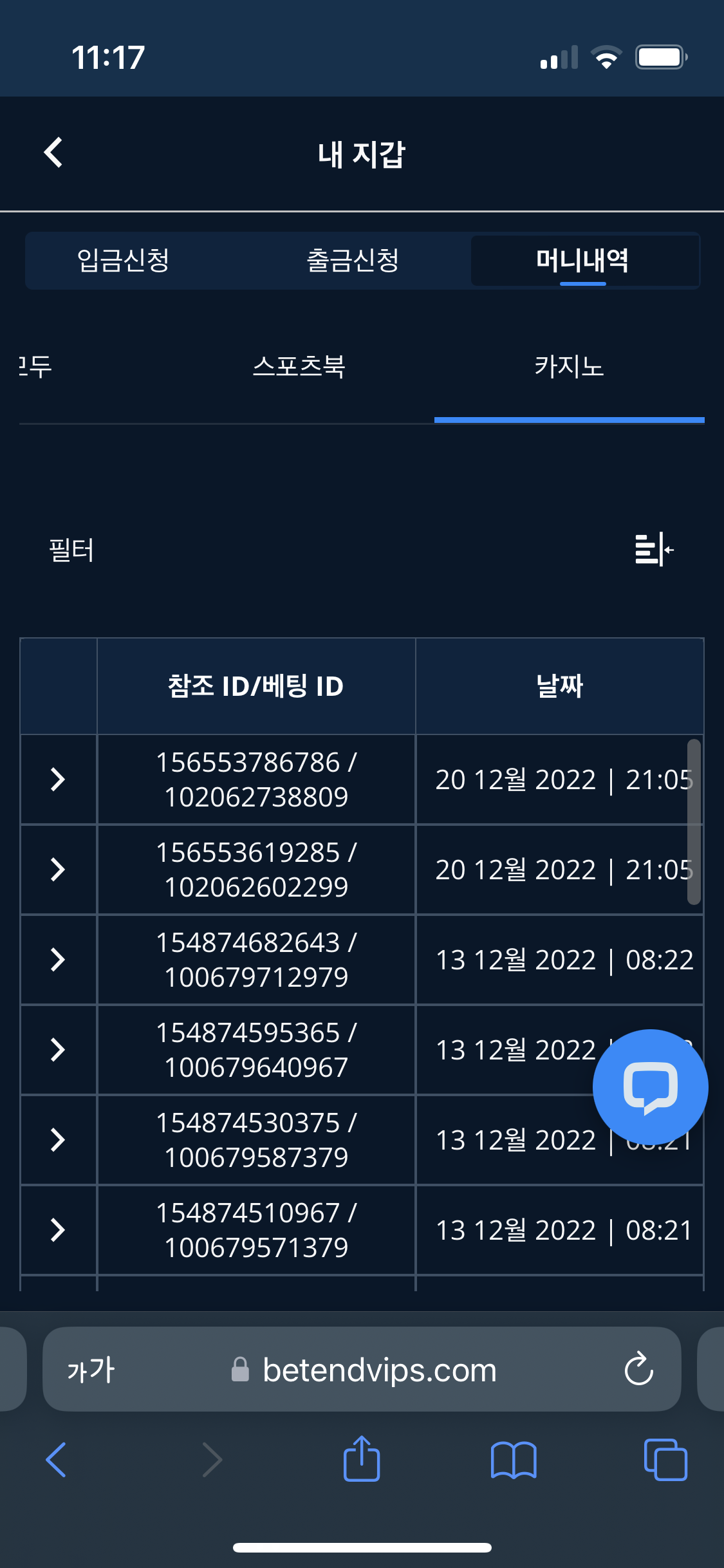Open the 필터 panel icon
This screenshot has height=1568, width=724.
pyautogui.click(x=654, y=550)
